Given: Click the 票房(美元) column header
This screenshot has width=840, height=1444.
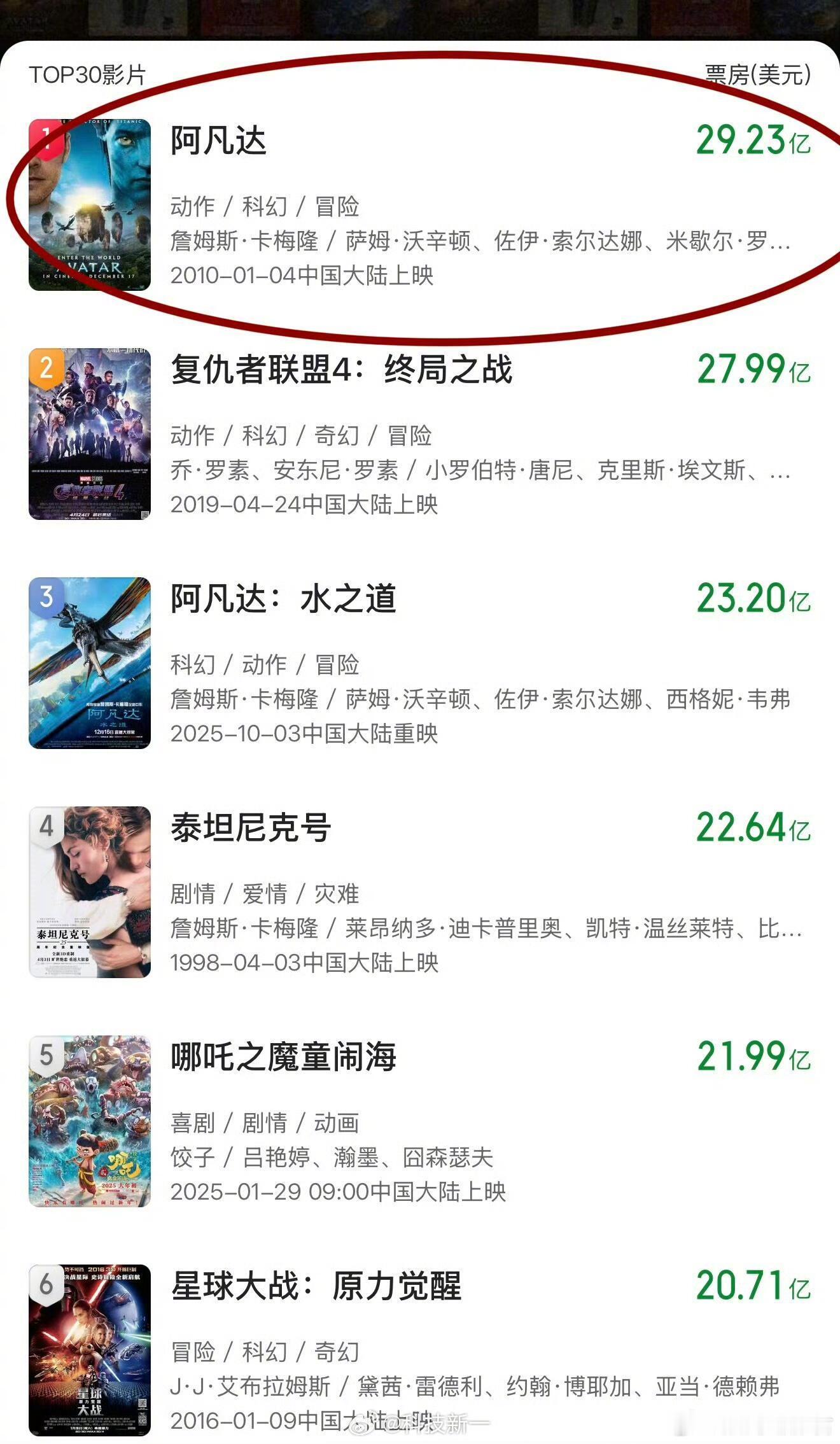Looking at the screenshot, I should tap(757, 74).
